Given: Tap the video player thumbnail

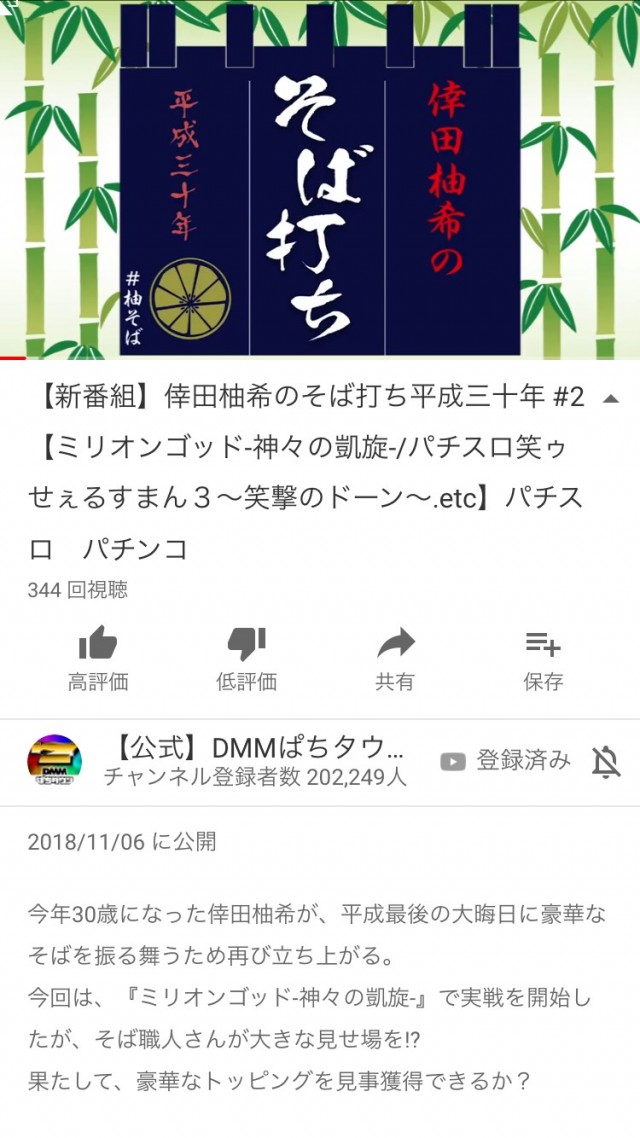Looking at the screenshot, I should (x=320, y=180).
